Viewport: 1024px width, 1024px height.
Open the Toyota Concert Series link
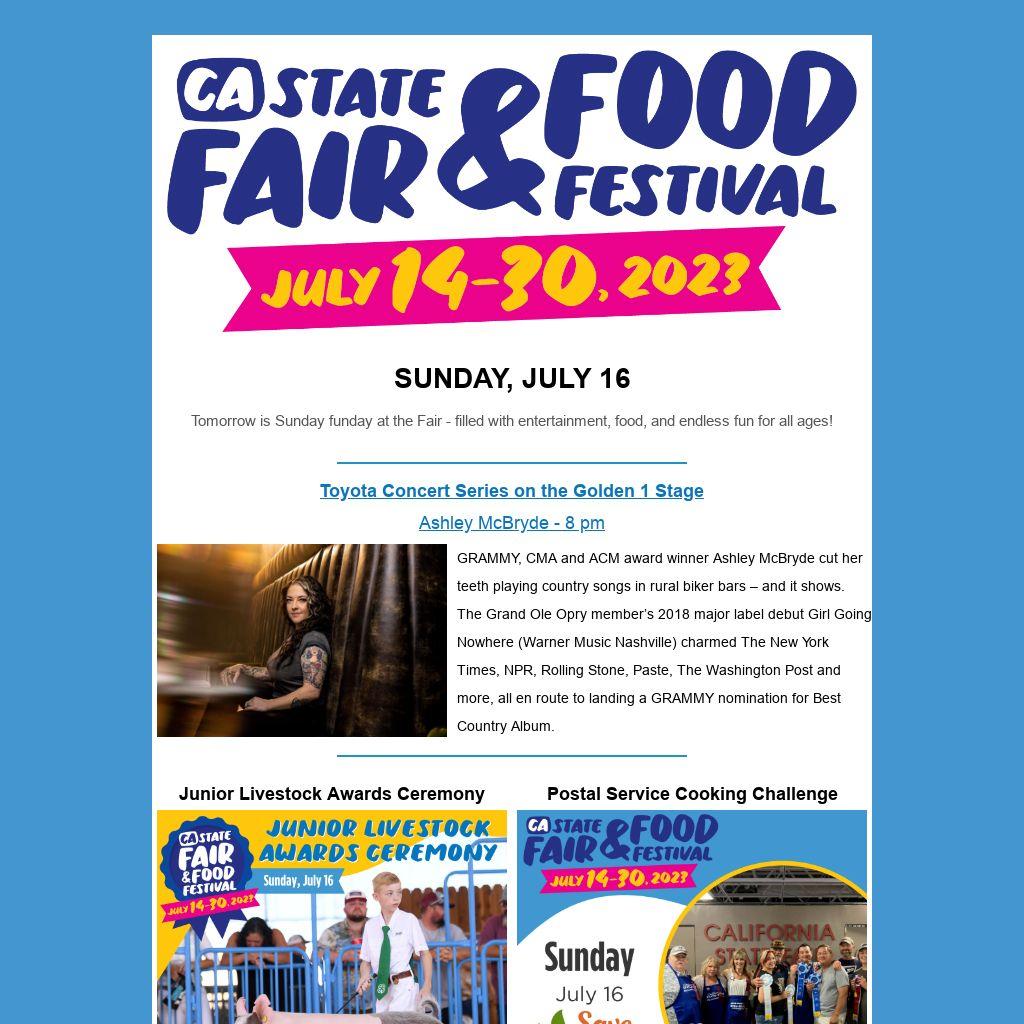coord(511,491)
